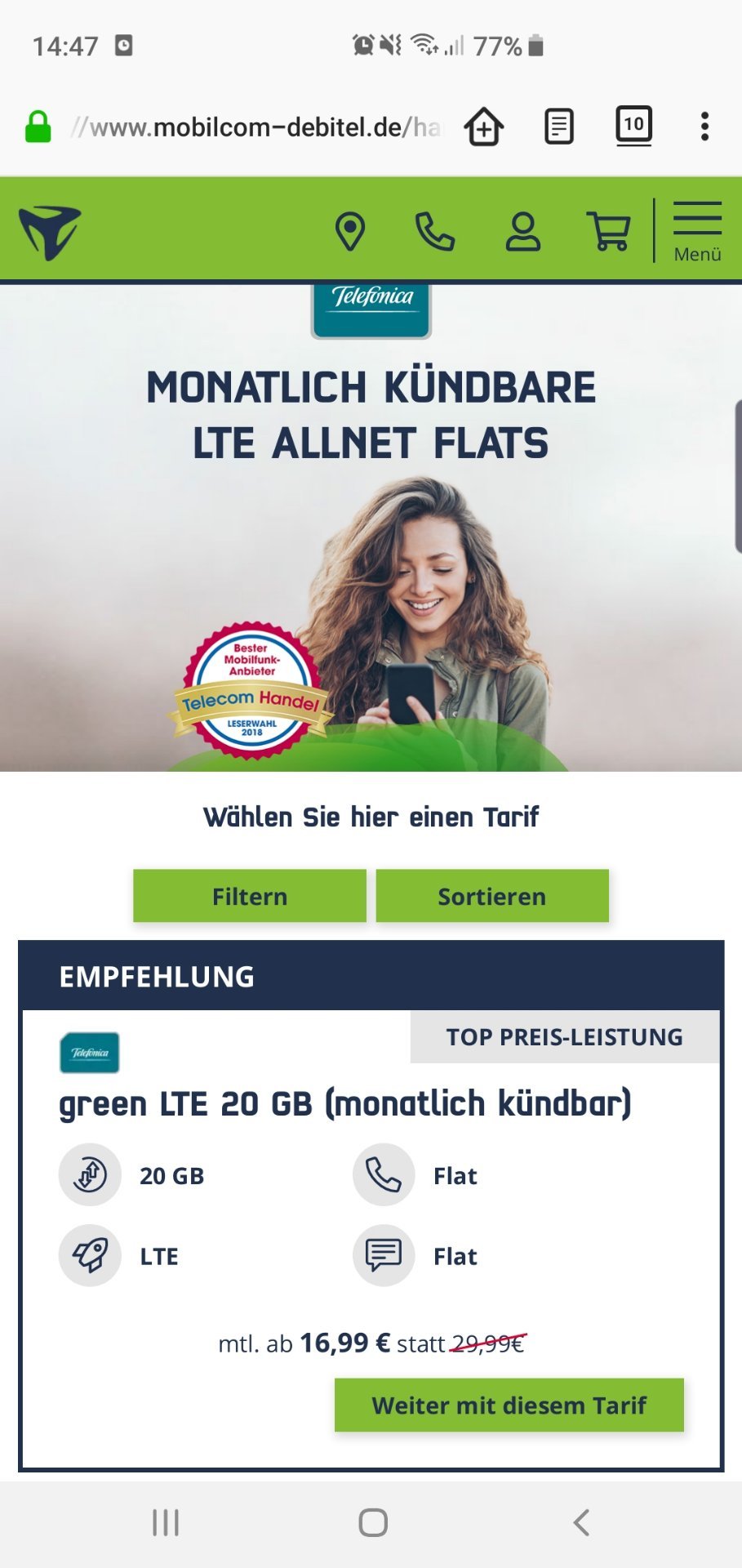This screenshot has width=742, height=1568.
Task: Open the browser three-dot overflow menu
Action: (x=704, y=127)
